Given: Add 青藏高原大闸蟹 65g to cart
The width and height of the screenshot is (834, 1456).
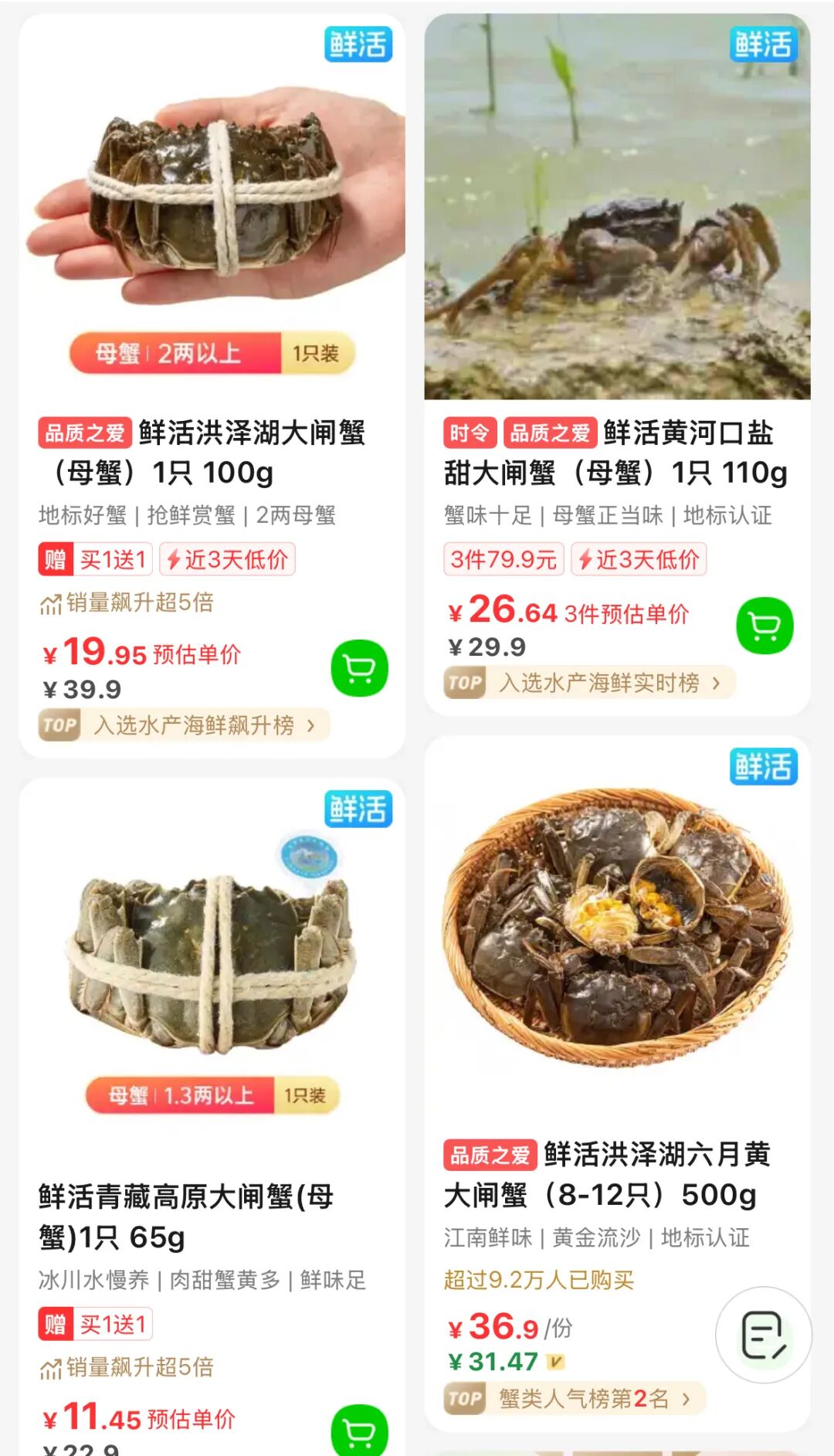Looking at the screenshot, I should tap(359, 1431).
